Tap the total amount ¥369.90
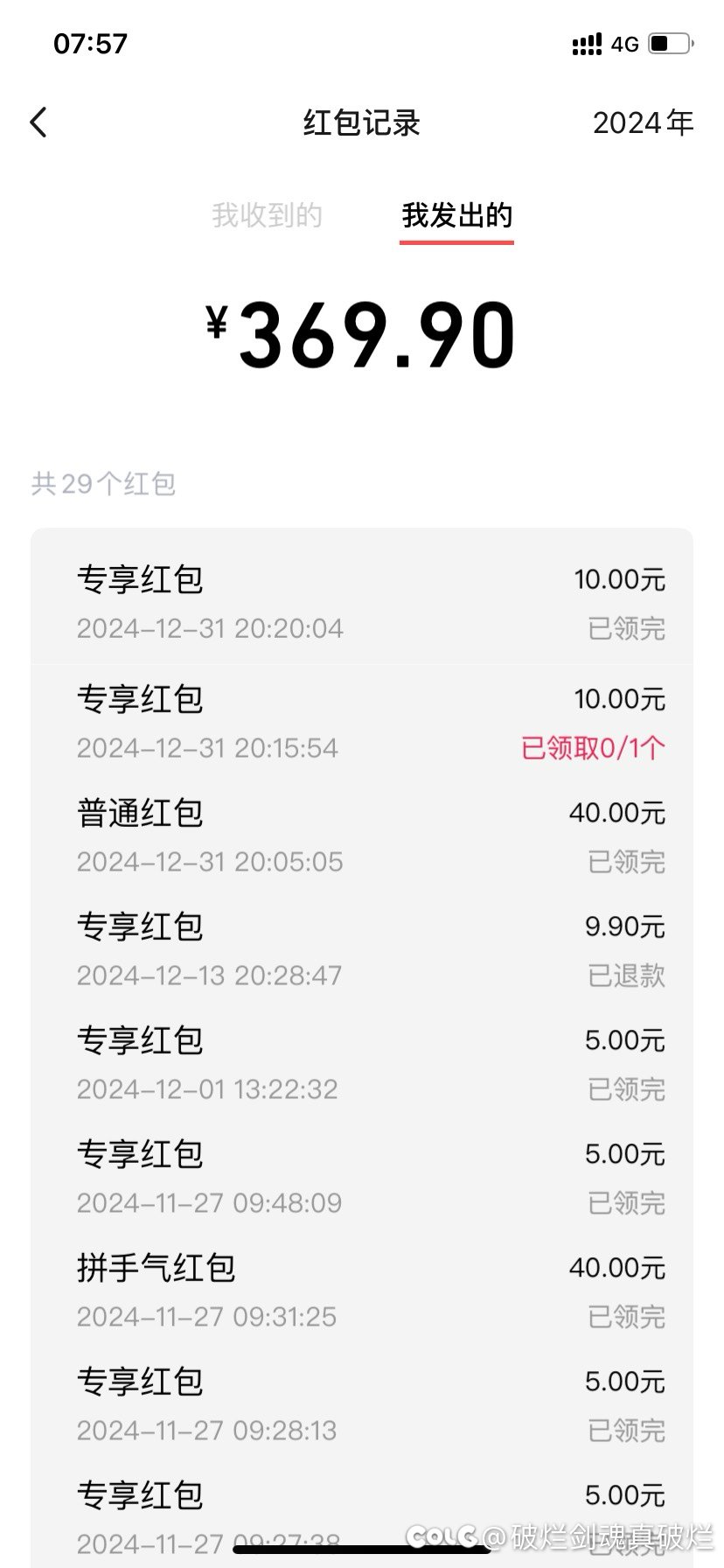724x1568 pixels. tap(361, 332)
